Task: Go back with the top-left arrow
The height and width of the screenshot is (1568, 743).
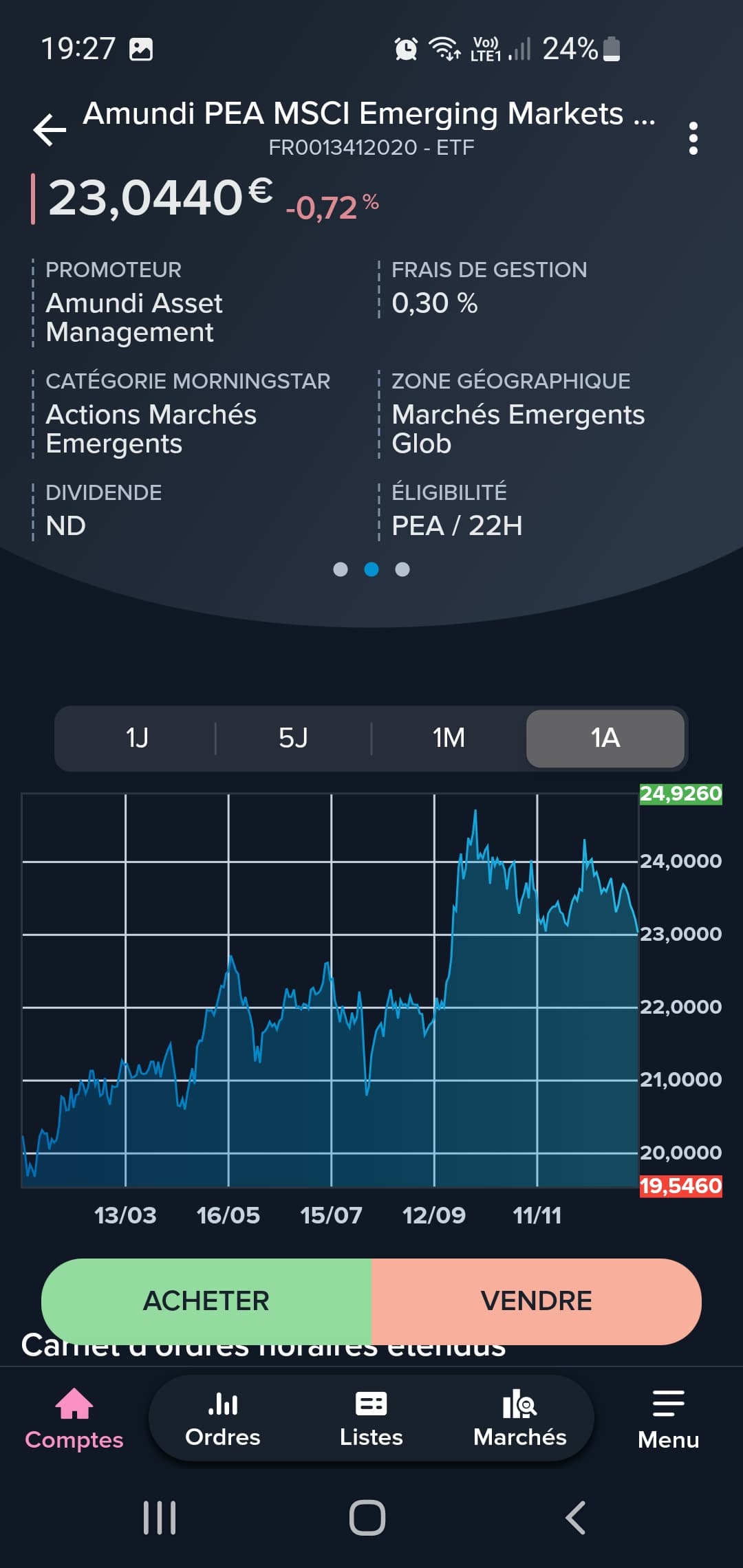Action: (50, 130)
